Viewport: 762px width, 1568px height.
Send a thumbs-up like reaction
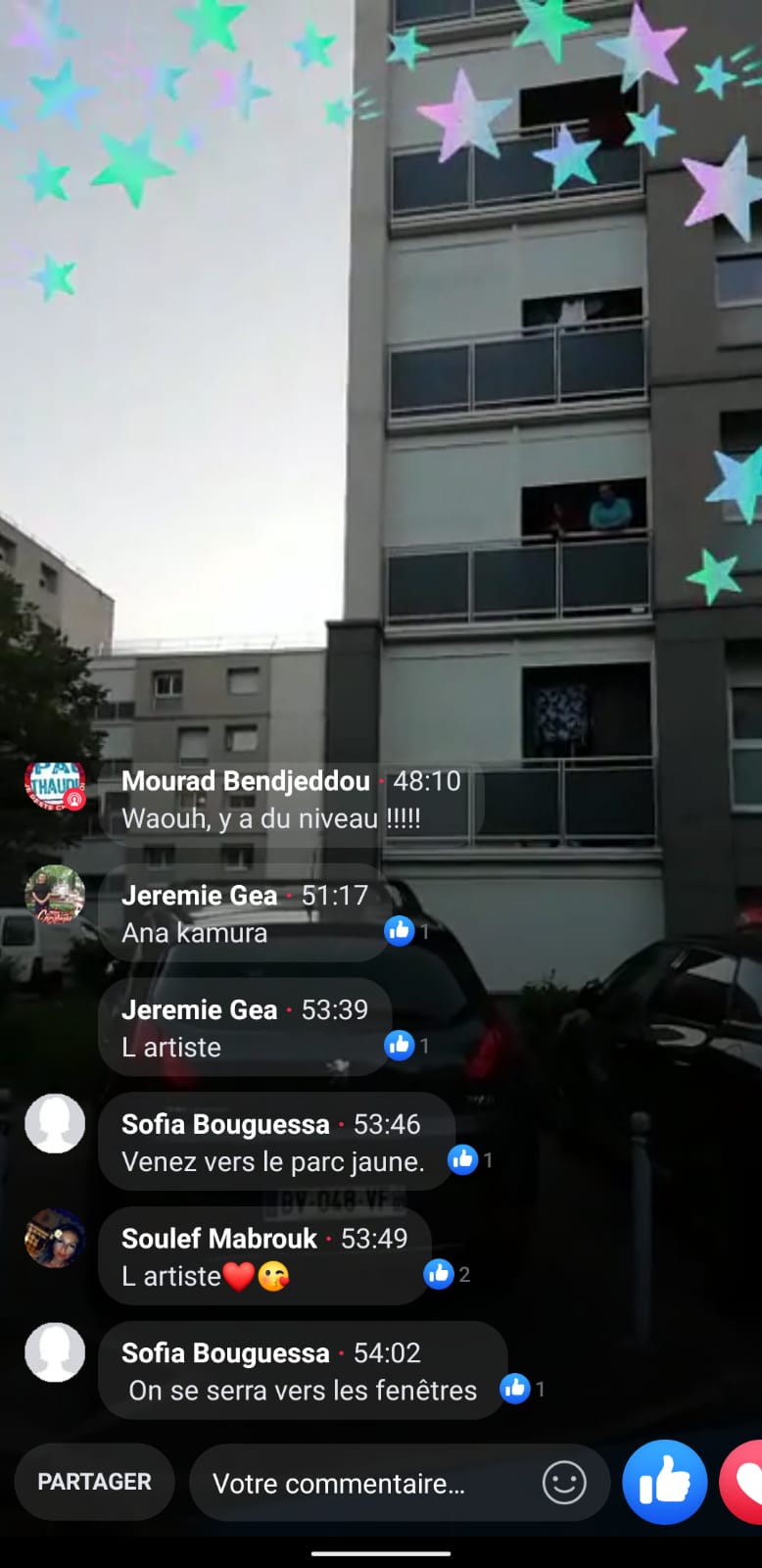665,1482
